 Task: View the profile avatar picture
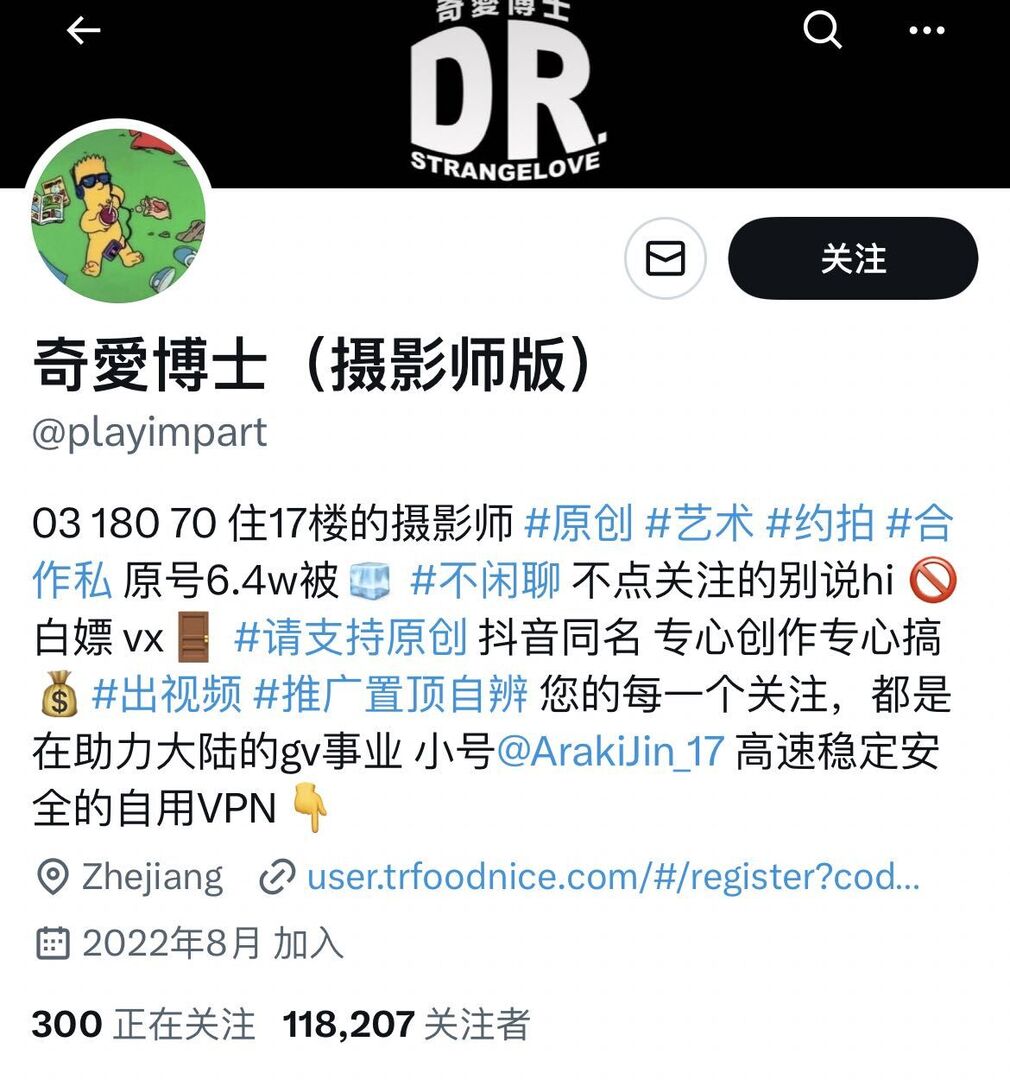click(x=118, y=217)
